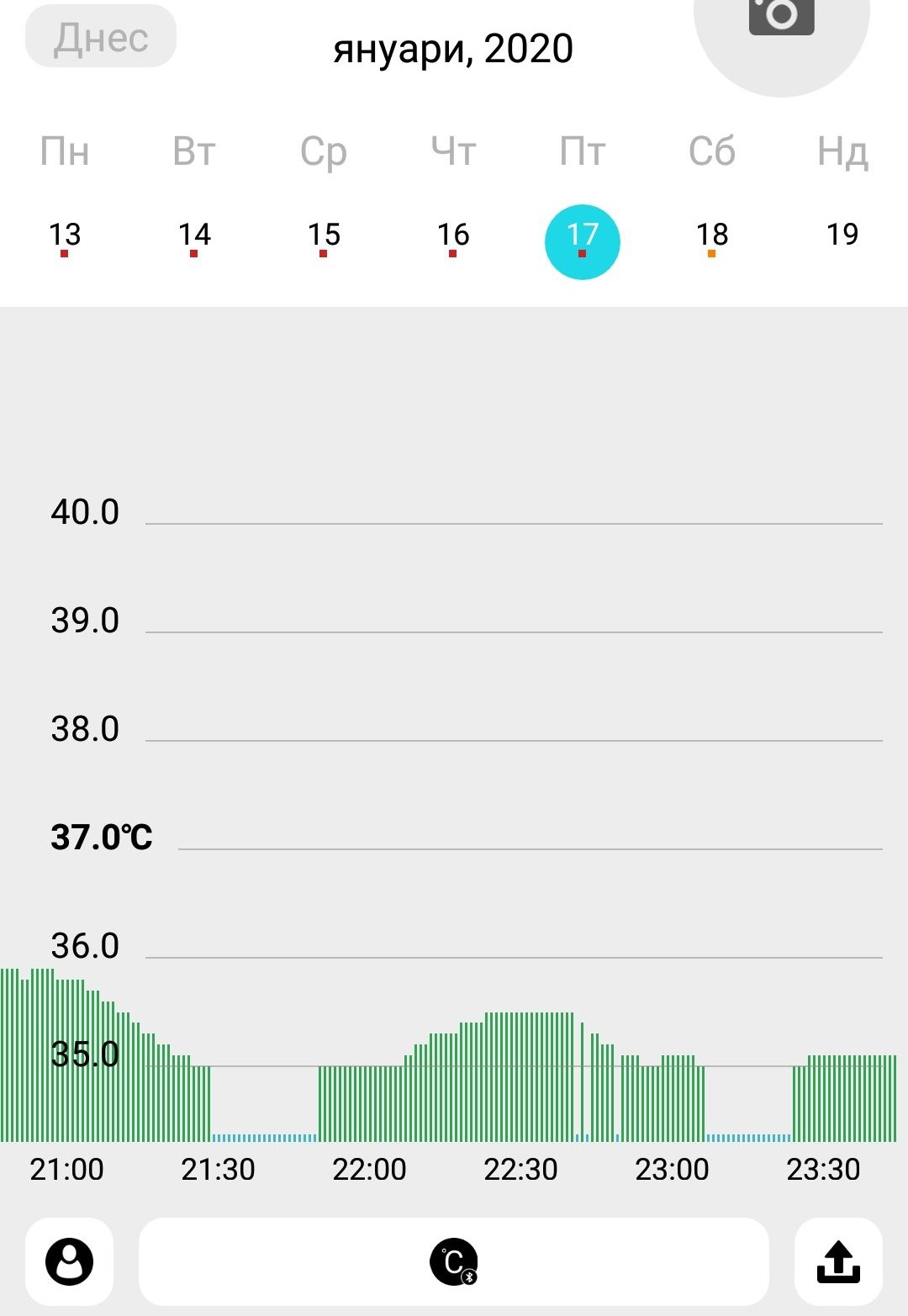Tap the Днес (Today) button
908x1316 pixels.
[101, 37]
